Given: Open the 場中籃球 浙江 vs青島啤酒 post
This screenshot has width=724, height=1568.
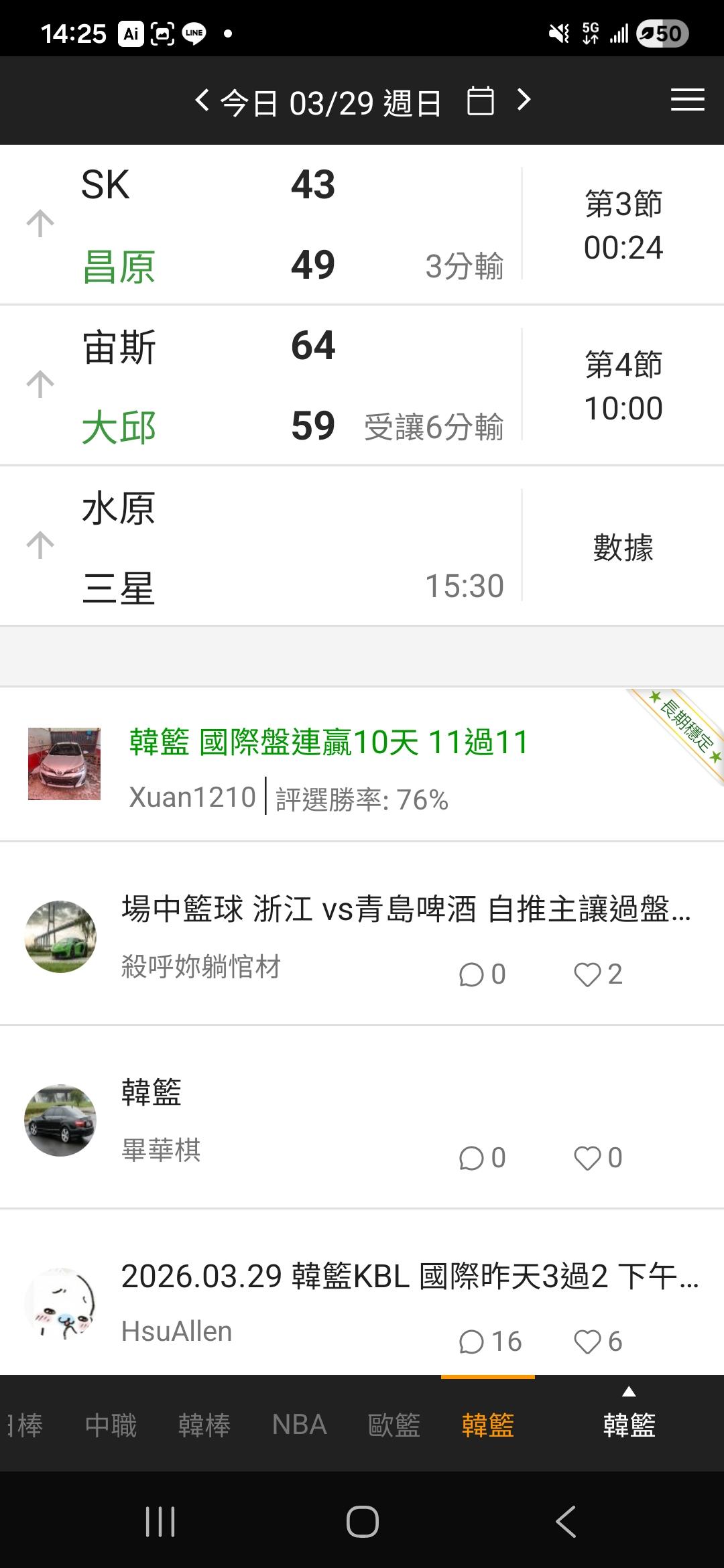Looking at the screenshot, I should tap(406, 910).
